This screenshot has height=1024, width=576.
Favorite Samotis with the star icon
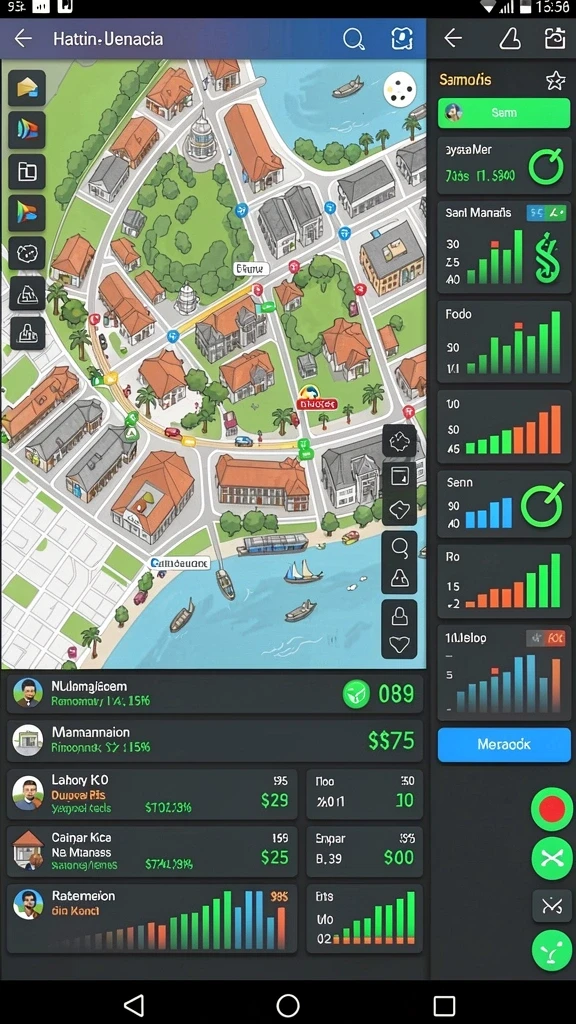coord(555,80)
